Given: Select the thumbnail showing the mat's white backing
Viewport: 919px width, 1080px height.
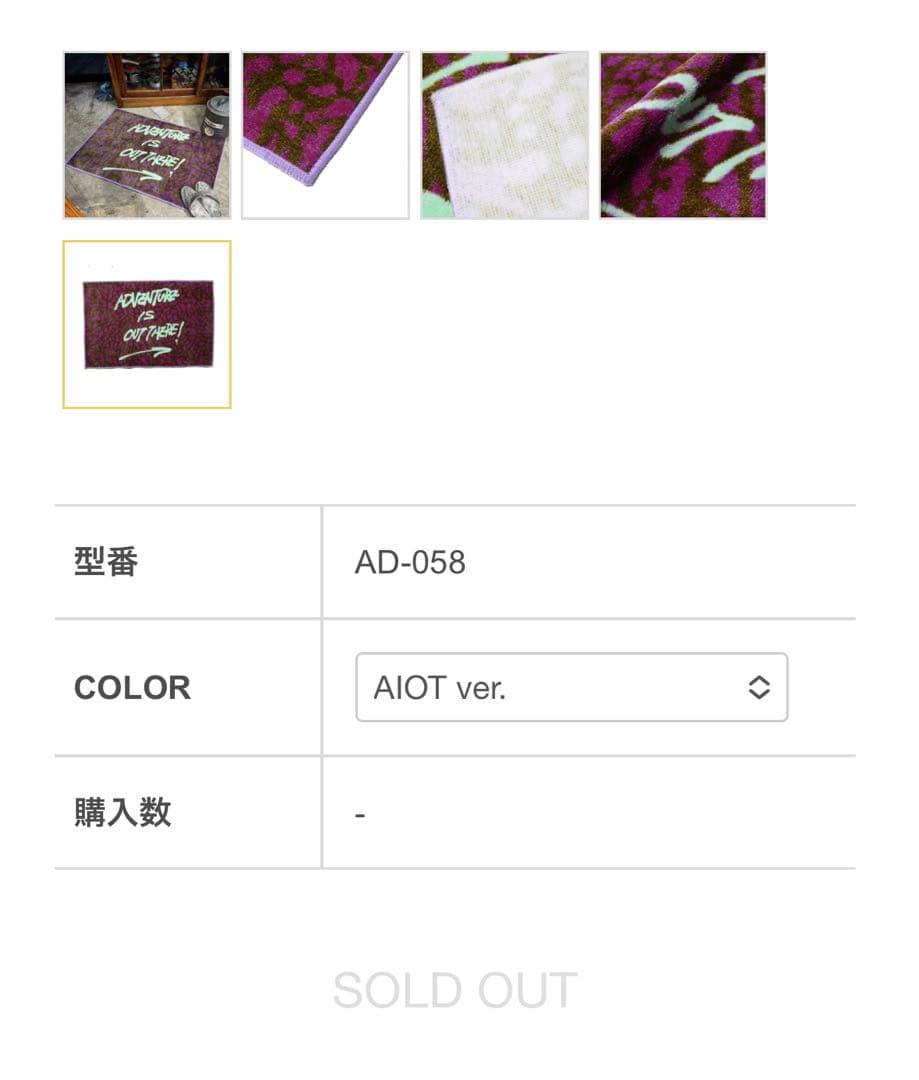Looking at the screenshot, I should (504, 135).
